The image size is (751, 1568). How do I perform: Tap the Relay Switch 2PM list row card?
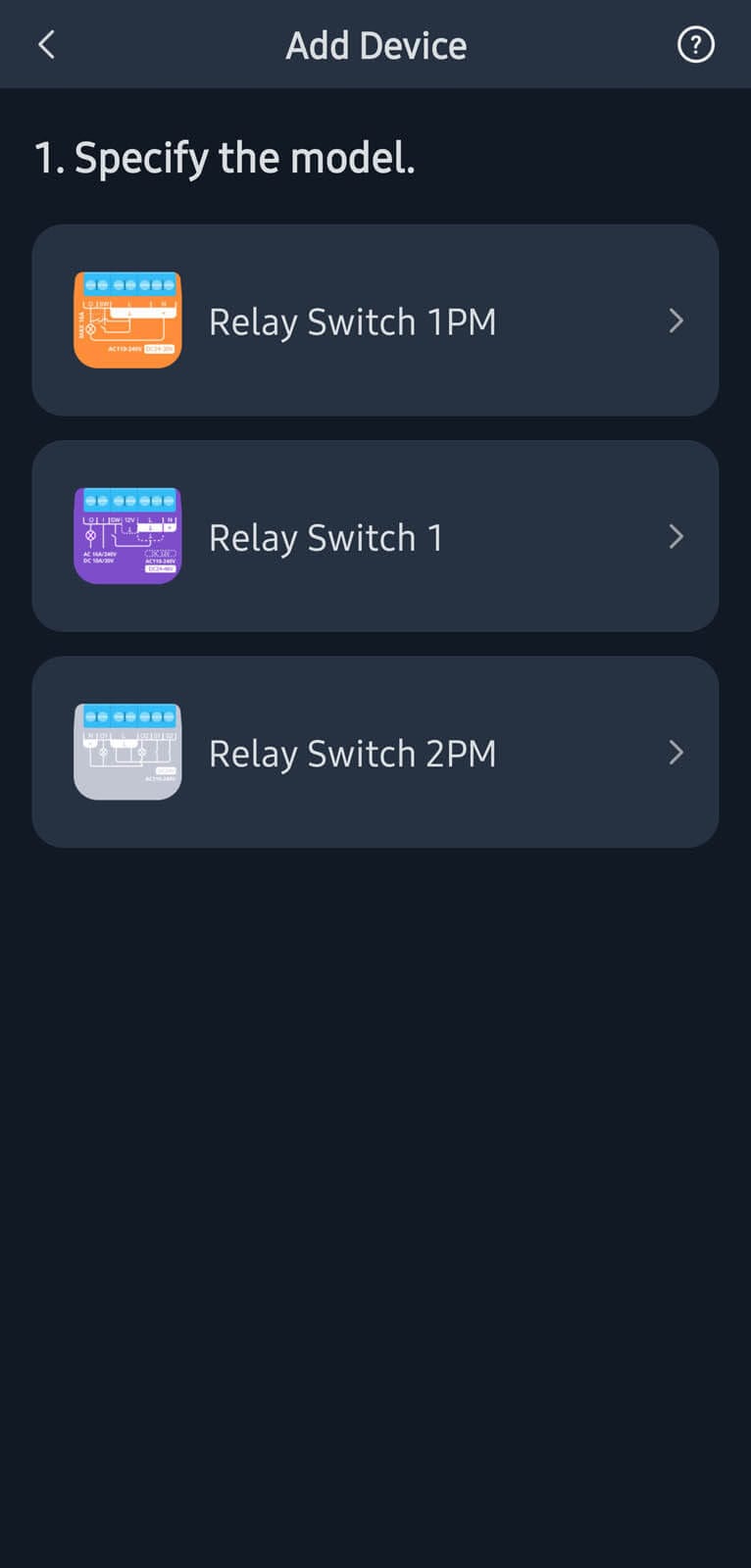pyautogui.click(x=375, y=752)
